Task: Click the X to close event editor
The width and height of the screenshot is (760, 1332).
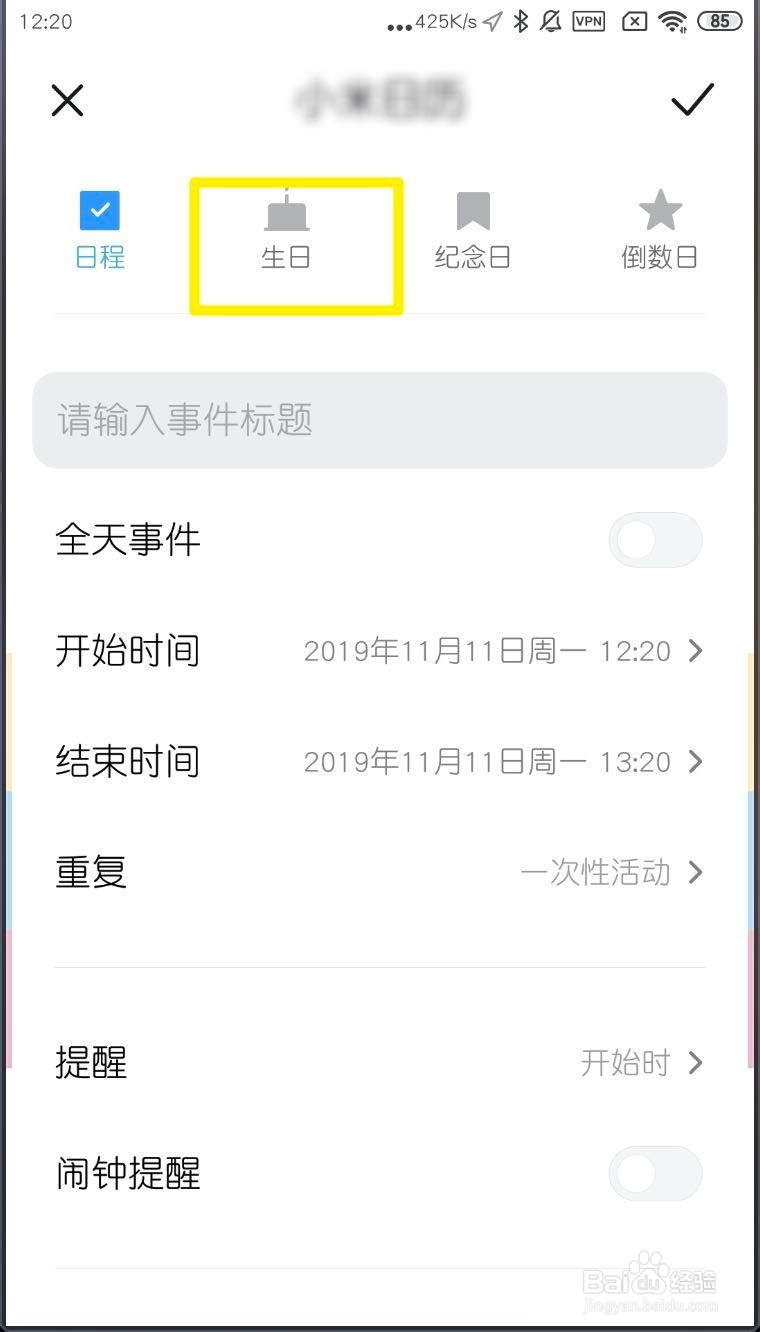Action: [67, 100]
